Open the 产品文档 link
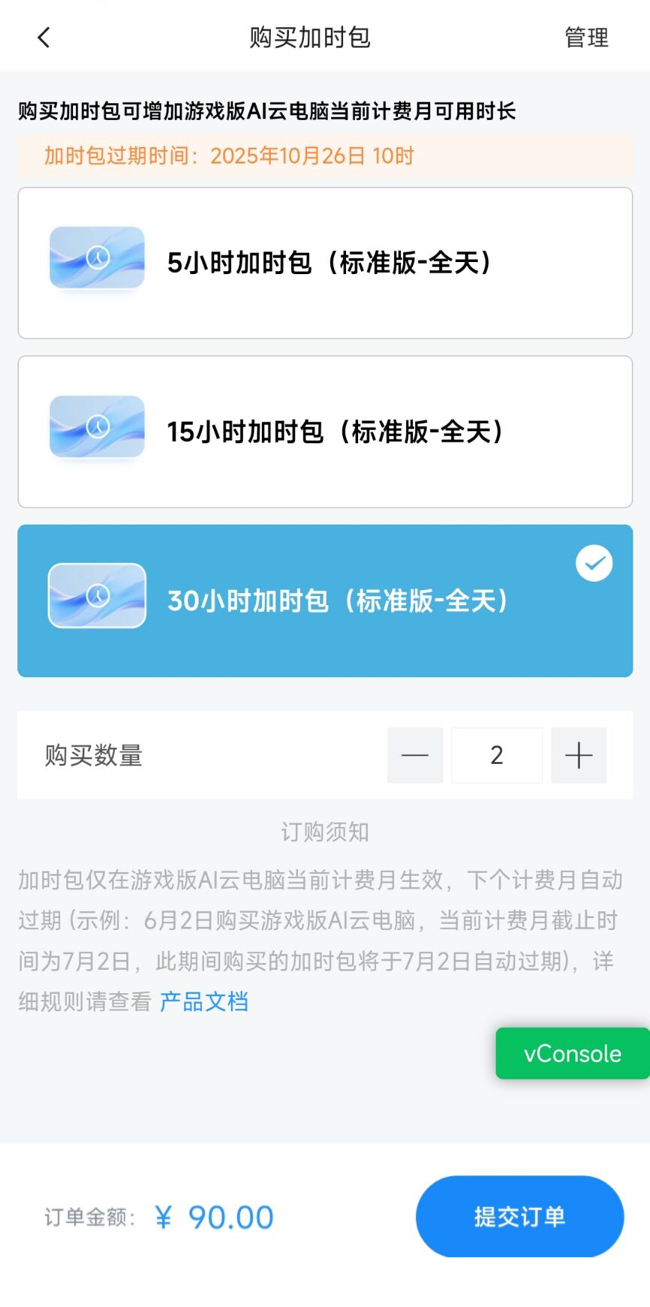 [204, 1001]
